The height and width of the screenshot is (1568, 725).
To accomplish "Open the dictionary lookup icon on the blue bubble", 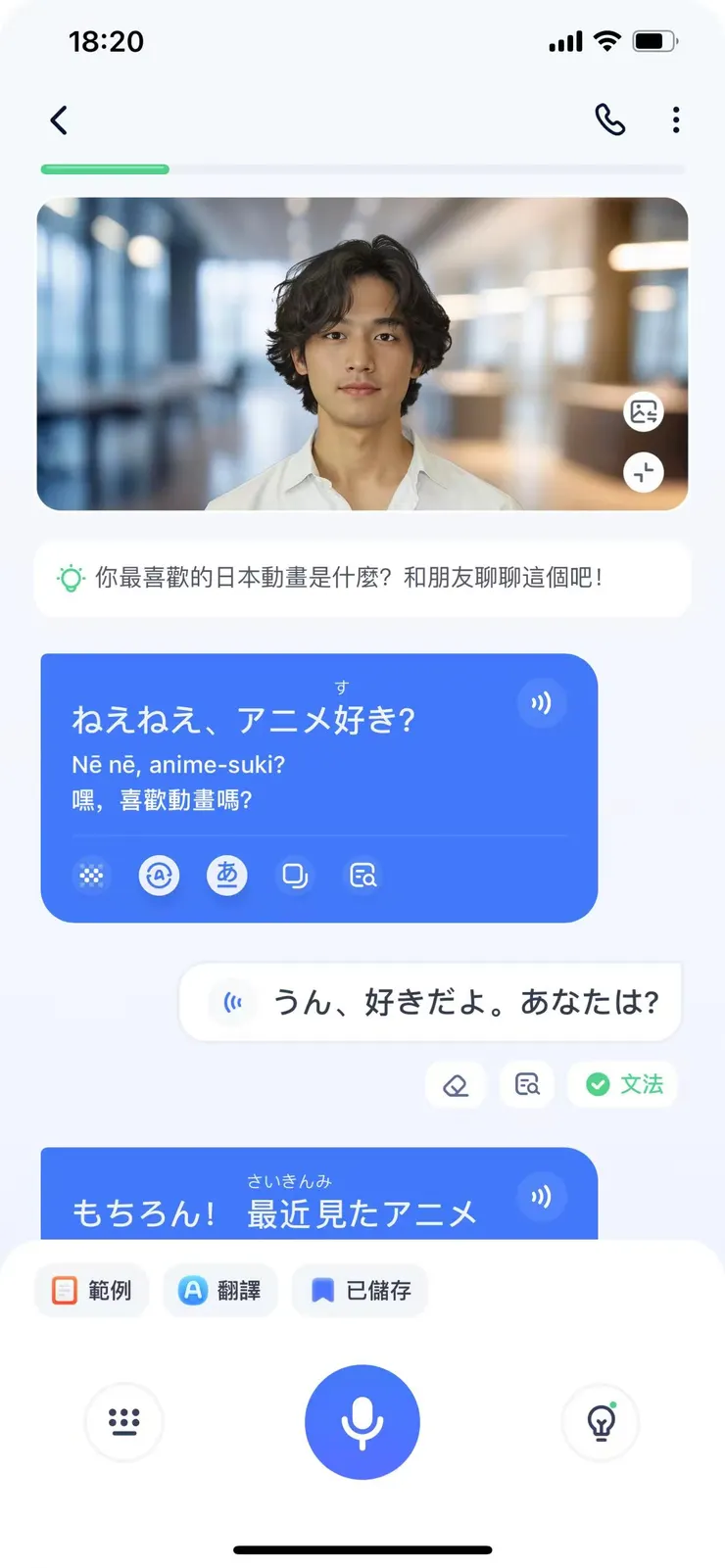I will [x=362, y=876].
